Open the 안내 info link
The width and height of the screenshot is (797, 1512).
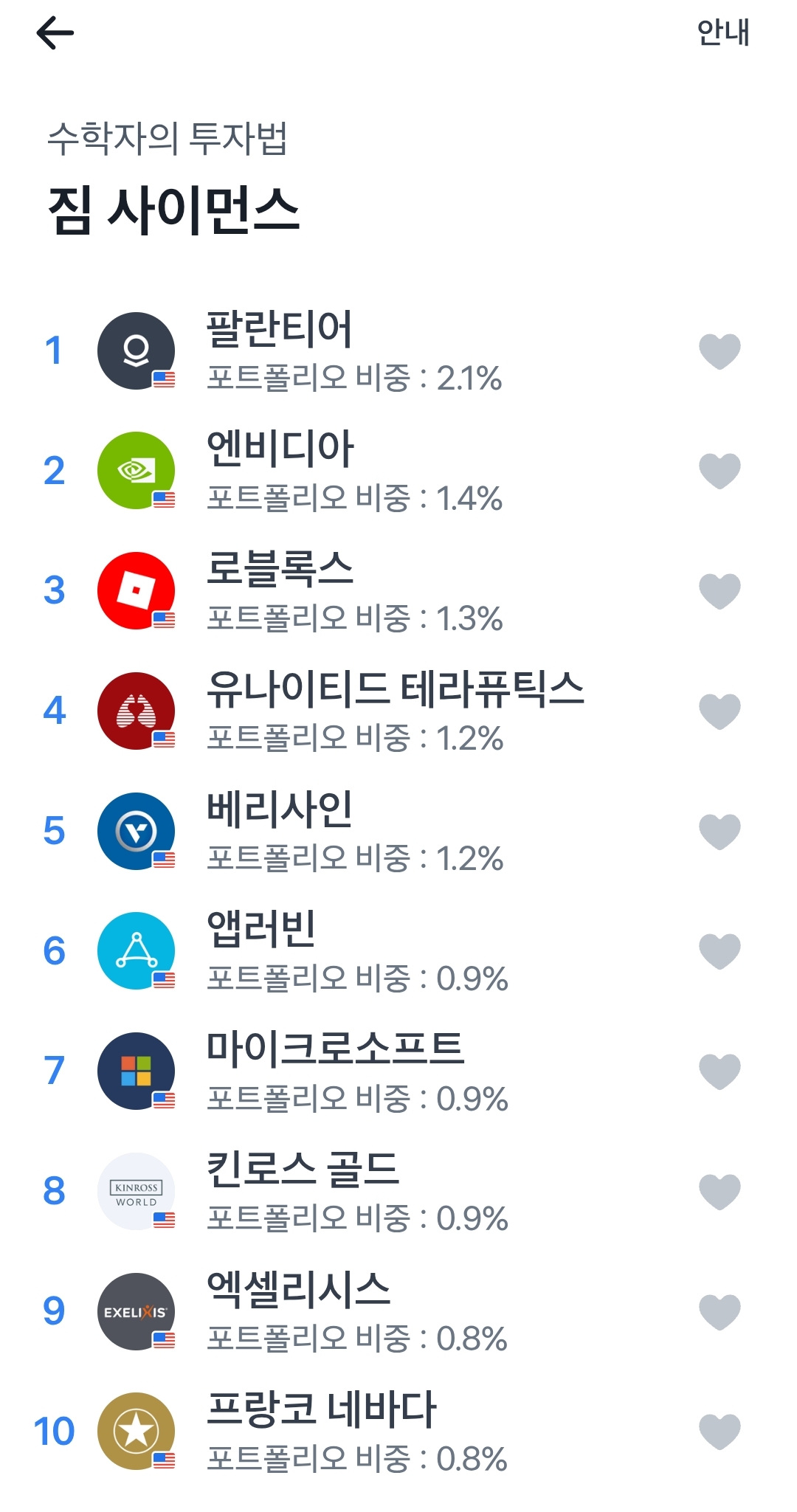[723, 33]
